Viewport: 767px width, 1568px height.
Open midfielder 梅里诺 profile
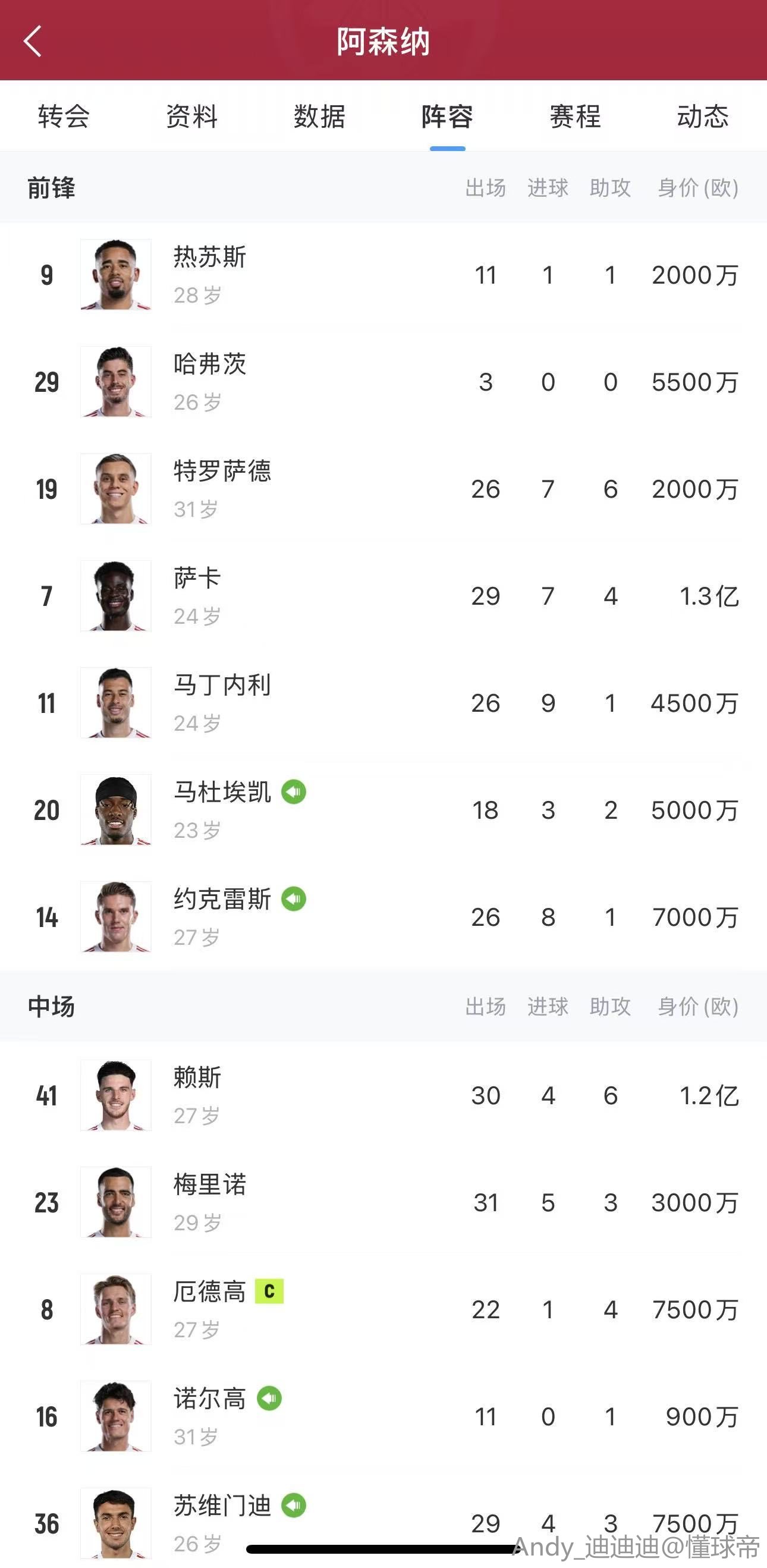pos(210,1185)
